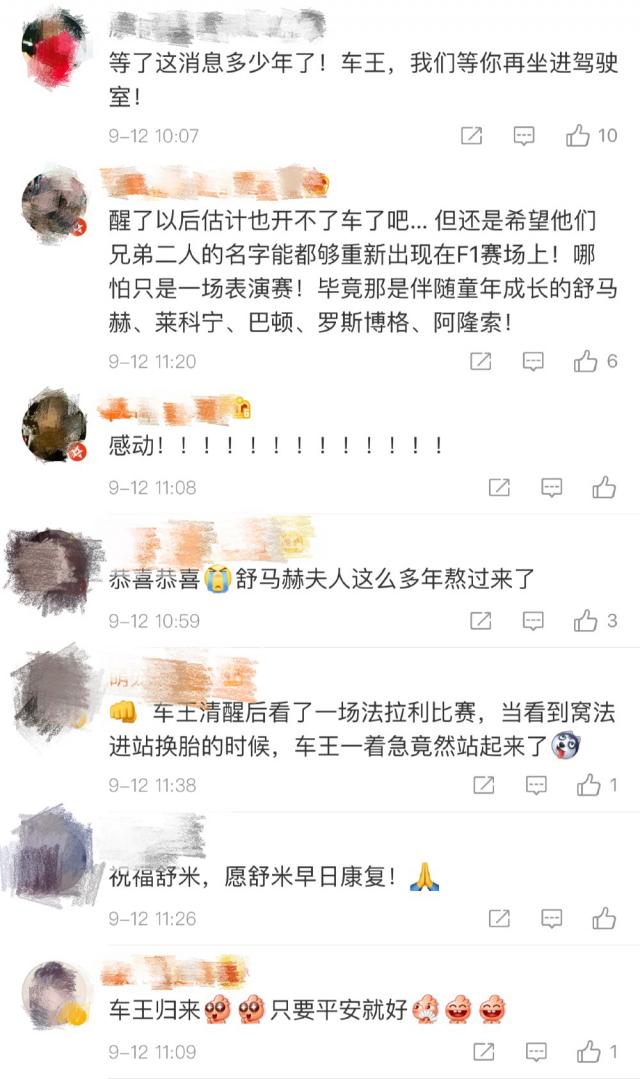The image size is (640, 1079).
Task: Repost the comment posted at 10:07
Action: point(471,136)
